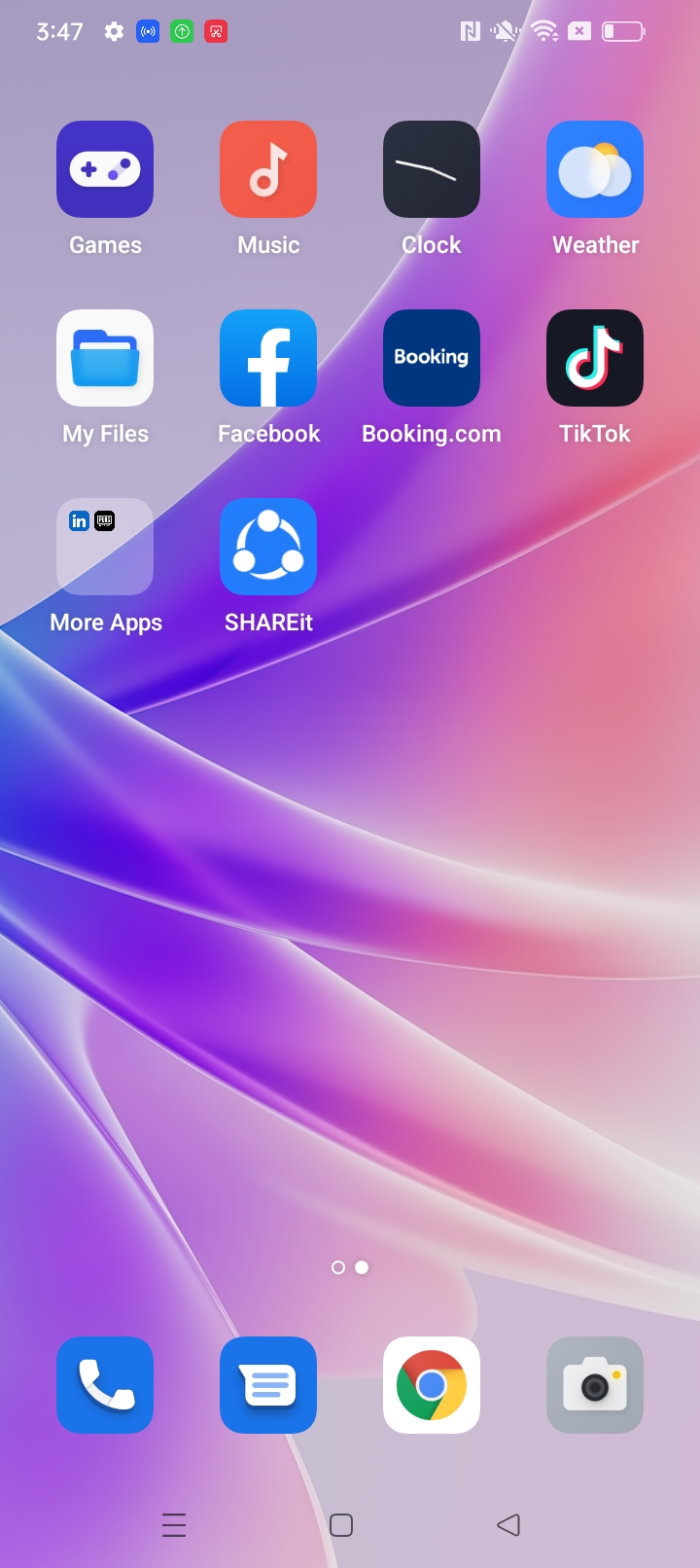
Task: Launch Chrome browser from the dock
Action: [432, 1385]
